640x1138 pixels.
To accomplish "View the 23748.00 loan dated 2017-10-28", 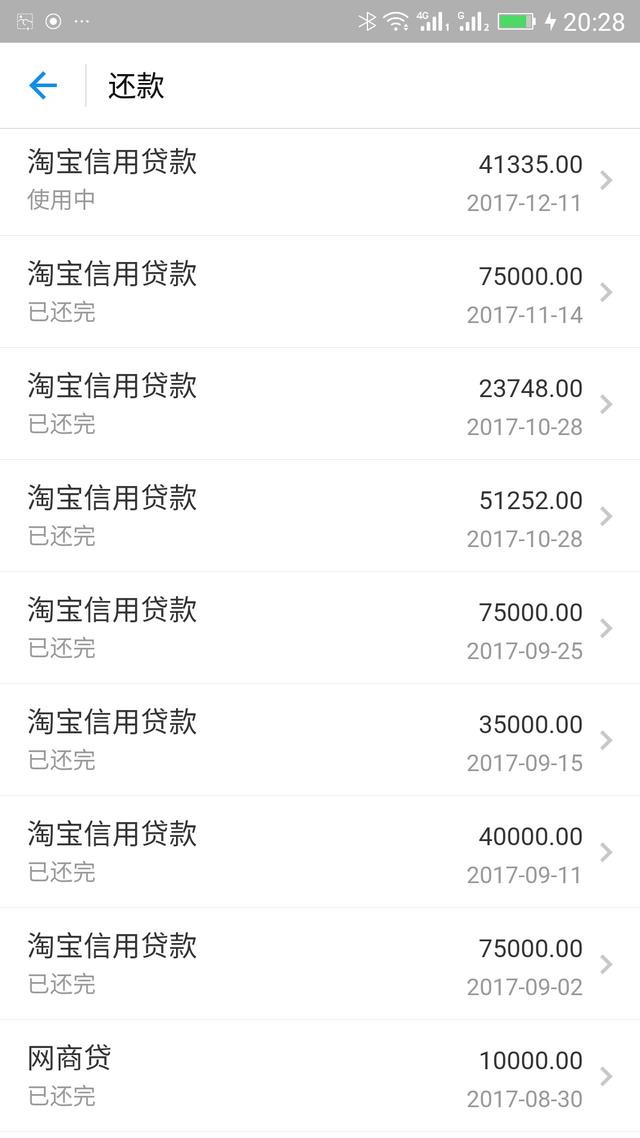I will coord(320,404).
